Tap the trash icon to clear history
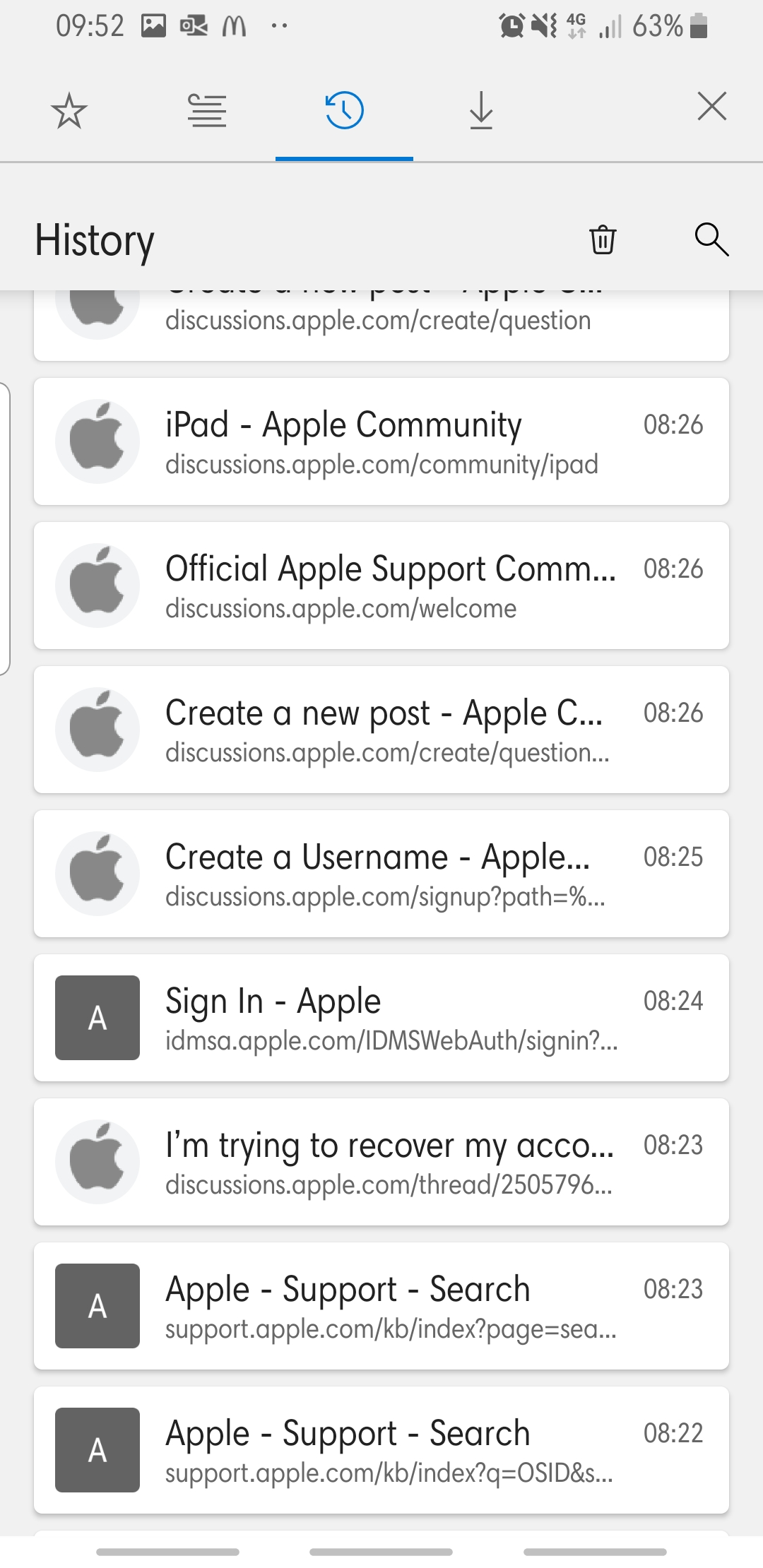 pyautogui.click(x=603, y=239)
